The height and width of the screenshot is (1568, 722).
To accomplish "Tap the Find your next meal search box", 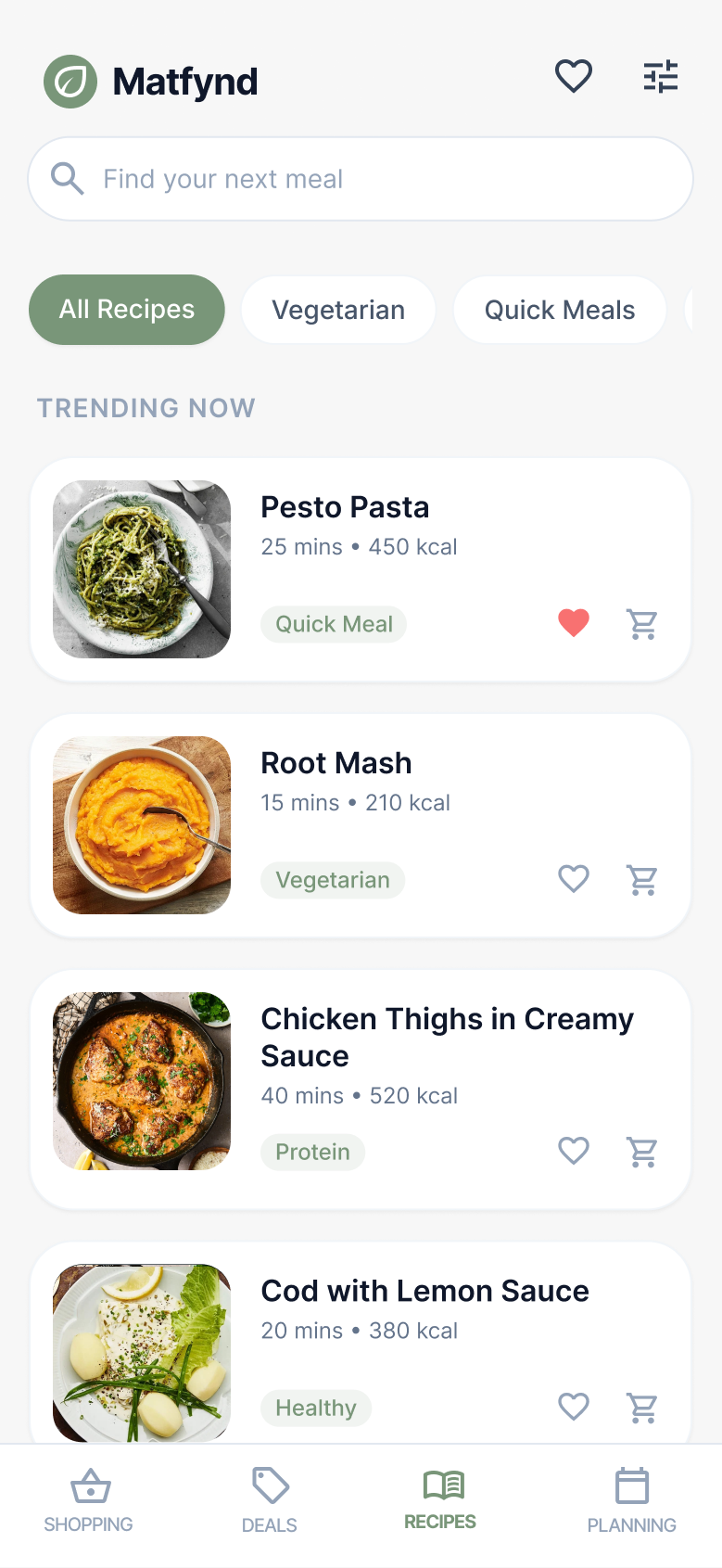I will 361,179.
